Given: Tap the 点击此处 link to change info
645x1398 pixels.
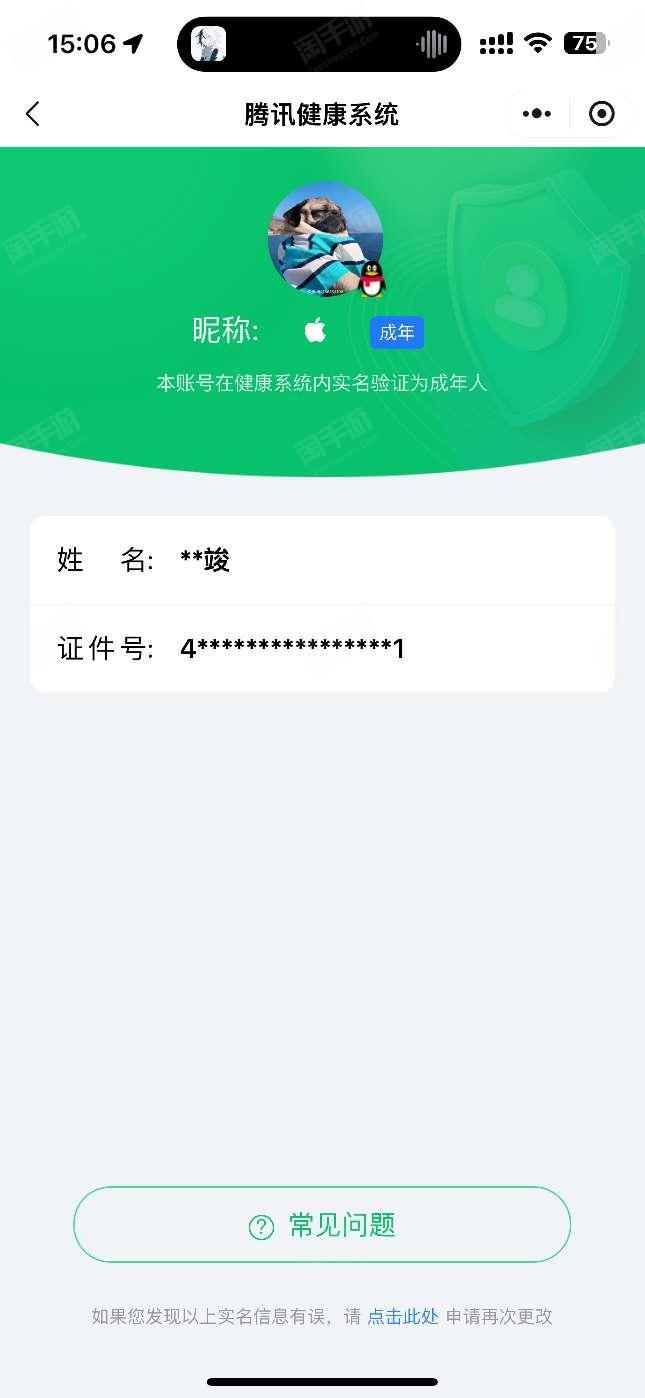Looking at the screenshot, I should tap(403, 1317).
